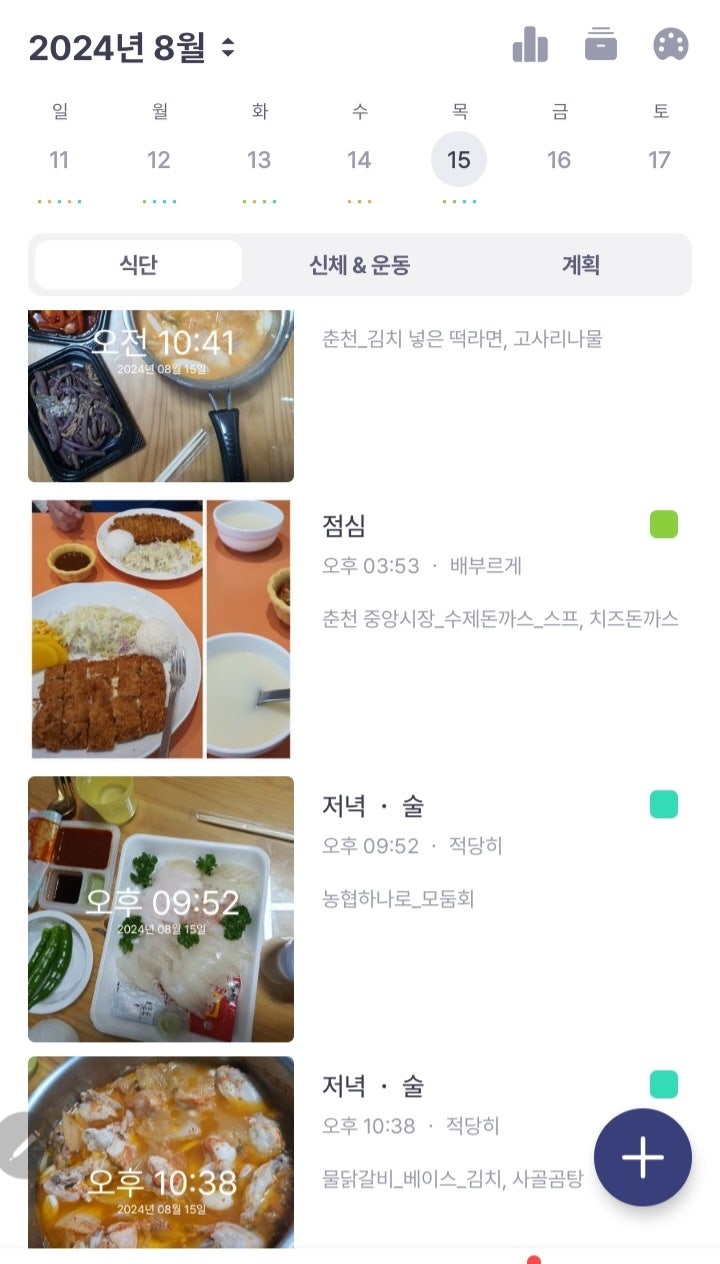Select Friday the 16th

(x=559, y=160)
